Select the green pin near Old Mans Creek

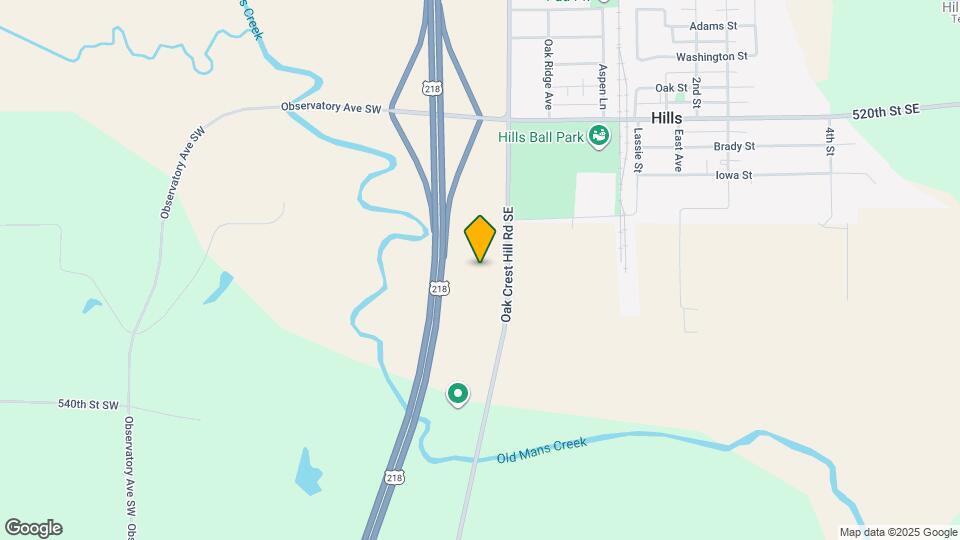coord(458,395)
